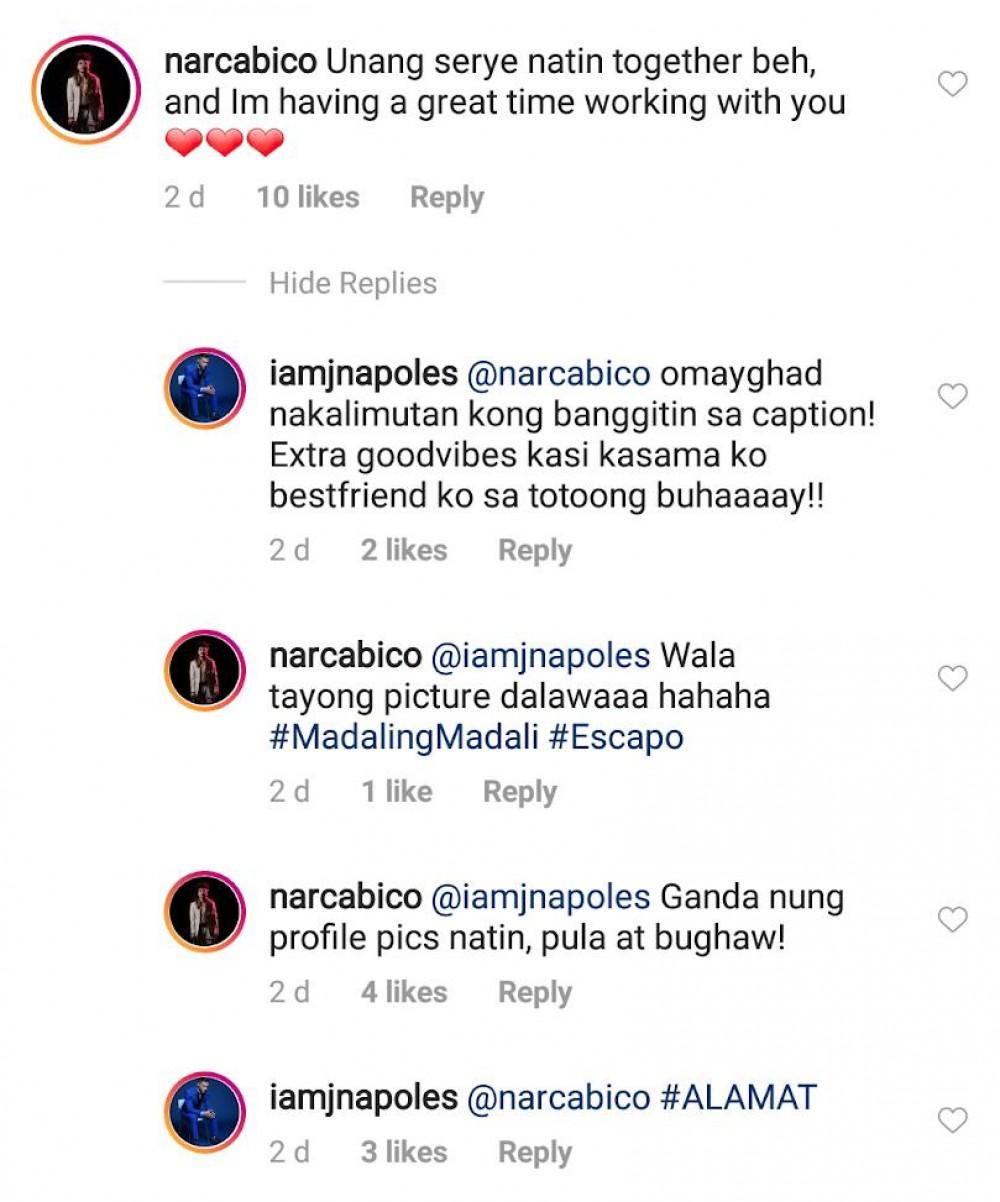
Task: Reply to narcabico's 'Wala tayong picture' comment
Action: pyautogui.click(x=519, y=792)
